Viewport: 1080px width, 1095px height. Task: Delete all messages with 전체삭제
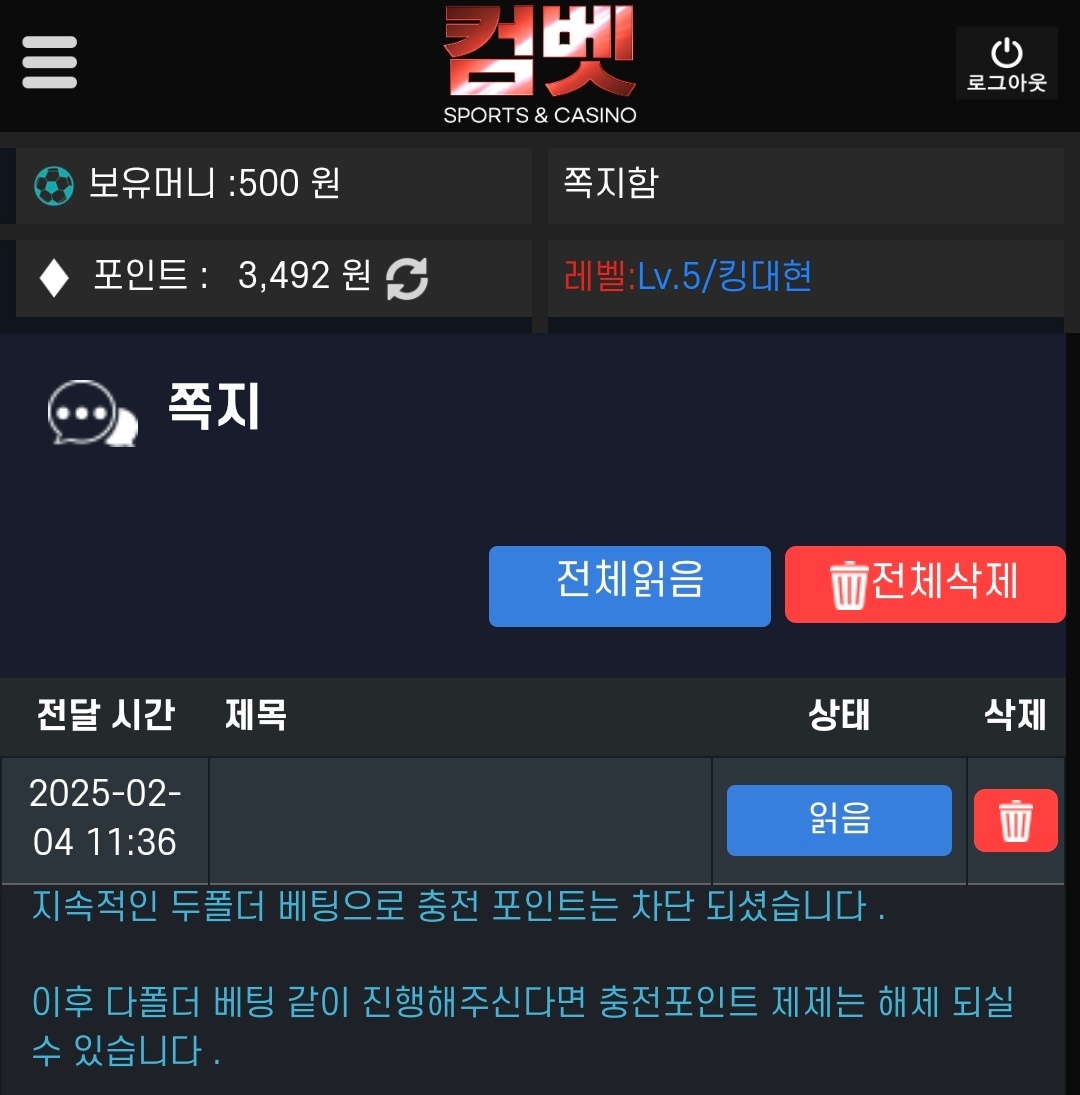[x=925, y=584]
